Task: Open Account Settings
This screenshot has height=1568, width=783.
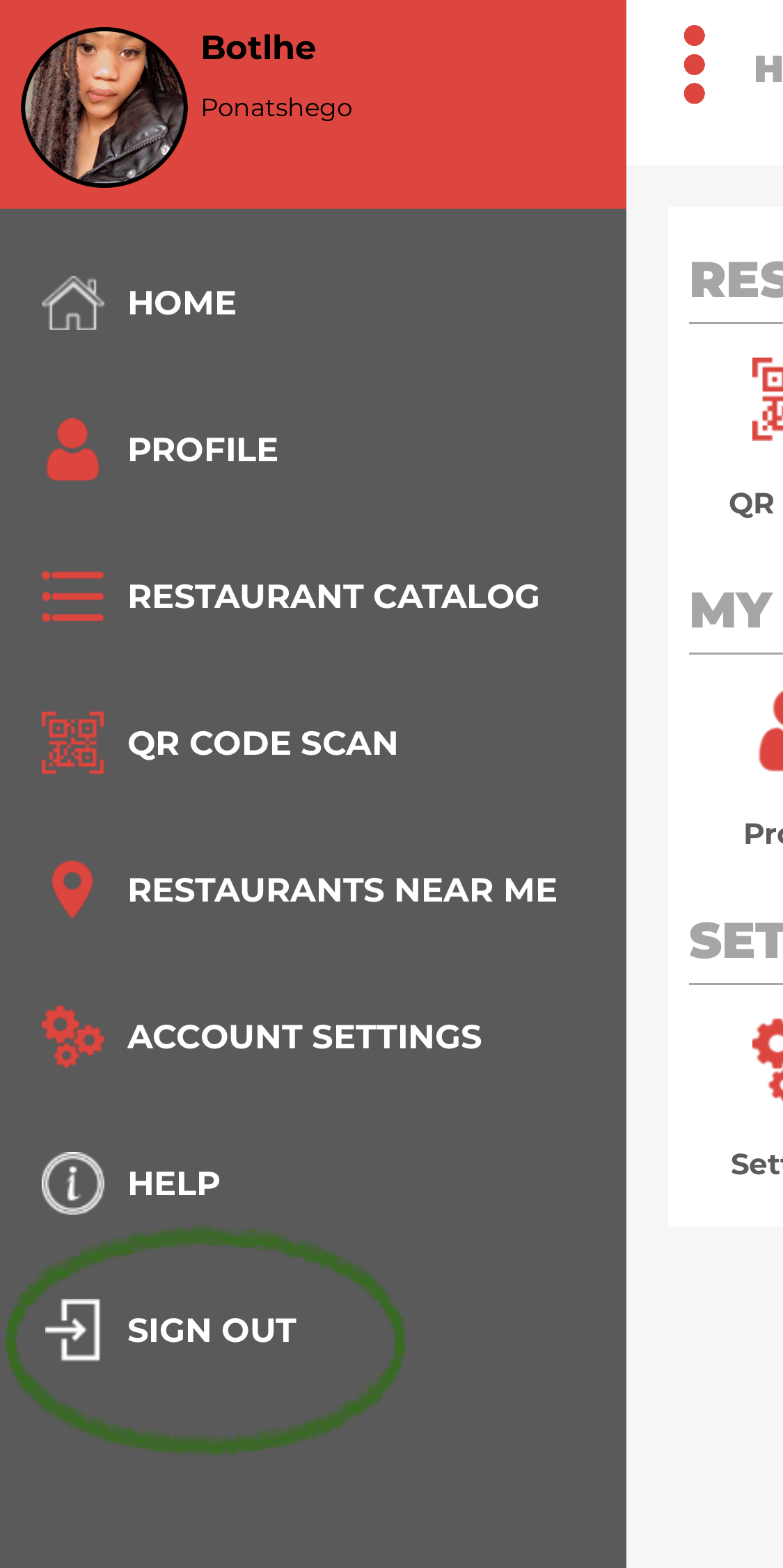Action: (303, 1037)
